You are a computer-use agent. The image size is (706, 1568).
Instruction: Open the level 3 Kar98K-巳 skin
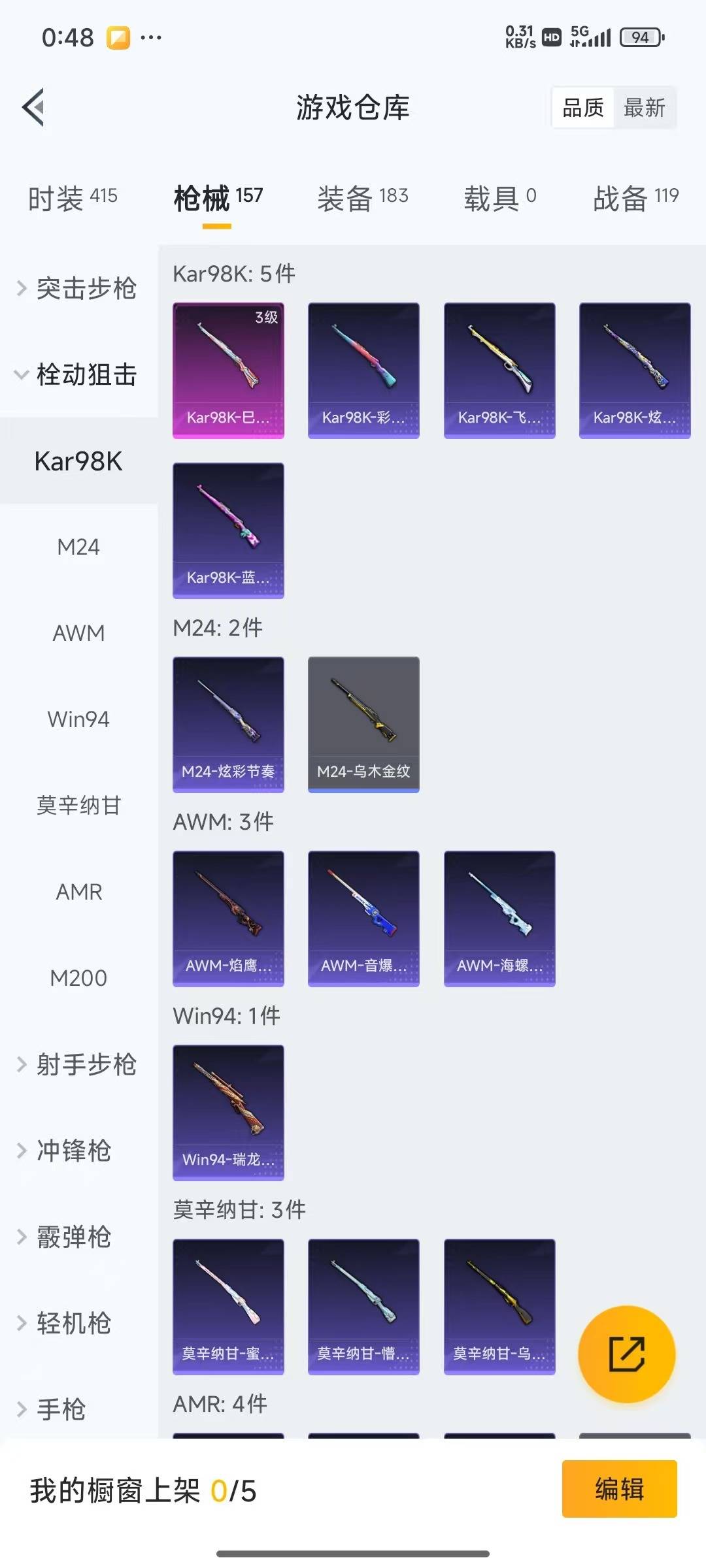tap(228, 370)
